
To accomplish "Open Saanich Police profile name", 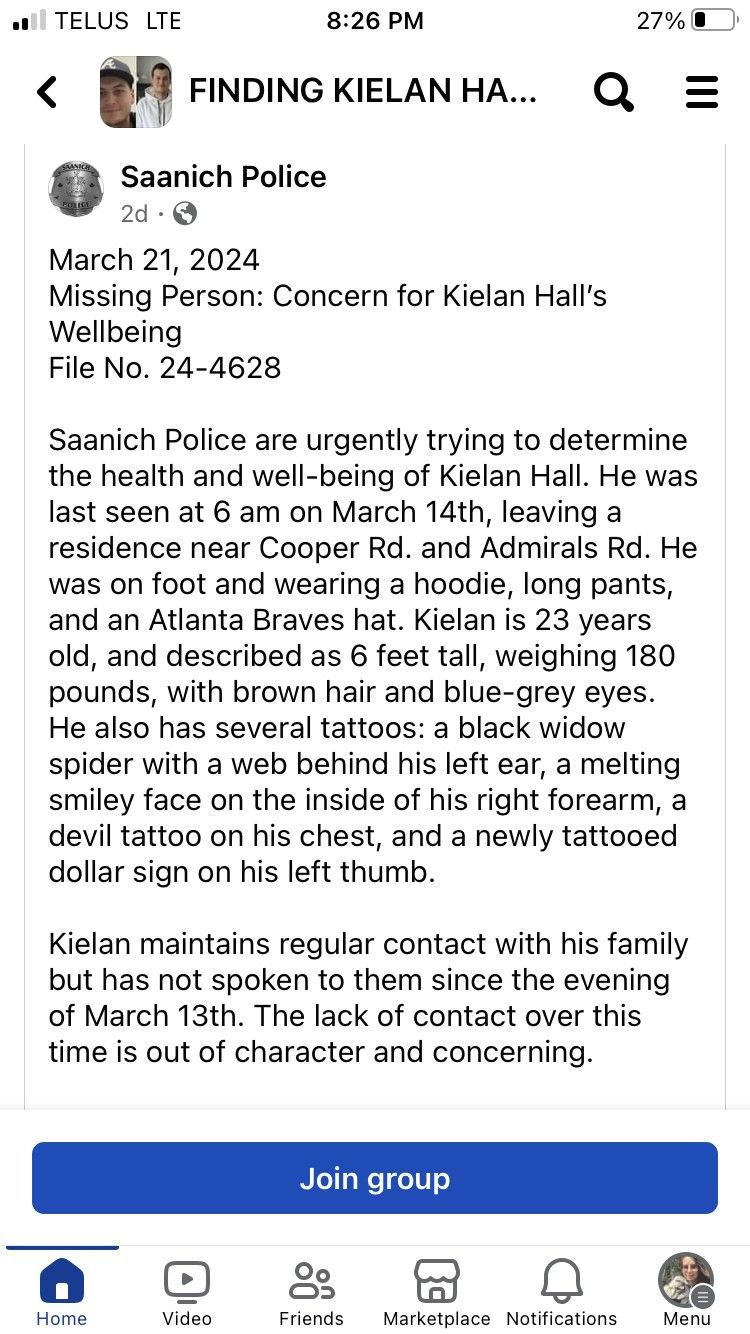I will pos(223,177).
